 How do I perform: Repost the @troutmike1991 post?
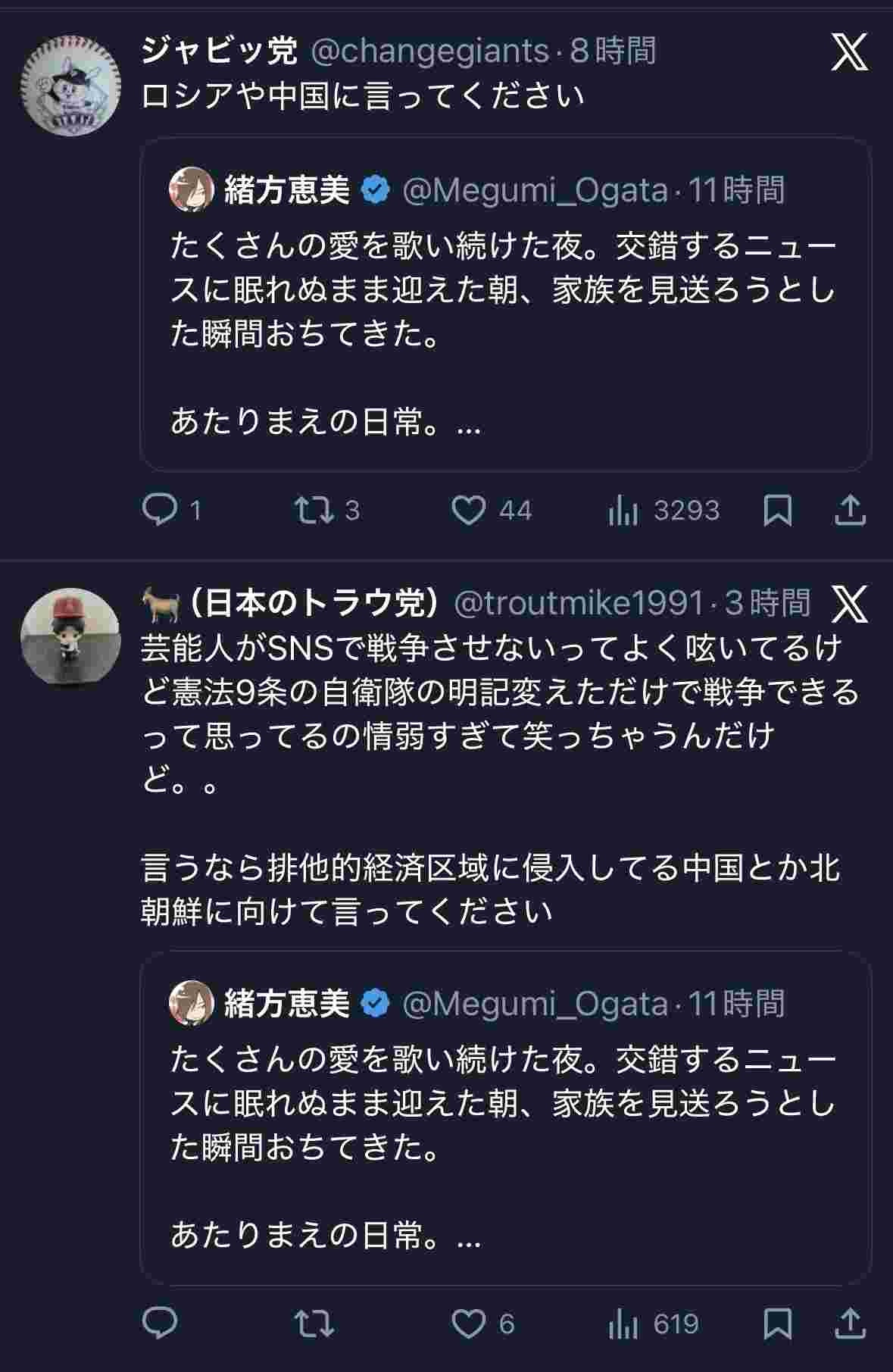tap(314, 1324)
